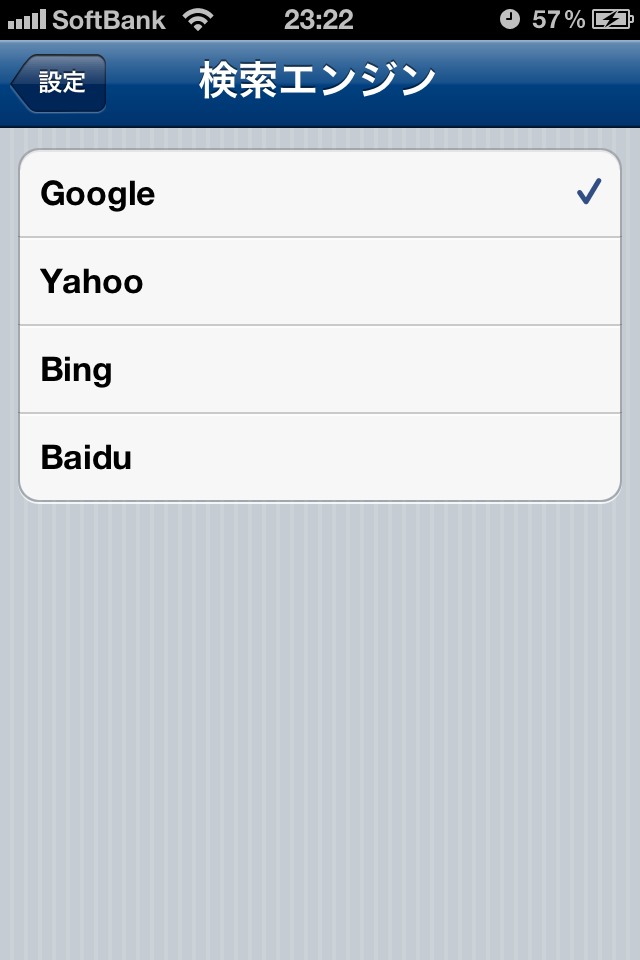This screenshot has height=960, width=640.
Task: Pick Baidu as search engine
Action: [x=320, y=458]
